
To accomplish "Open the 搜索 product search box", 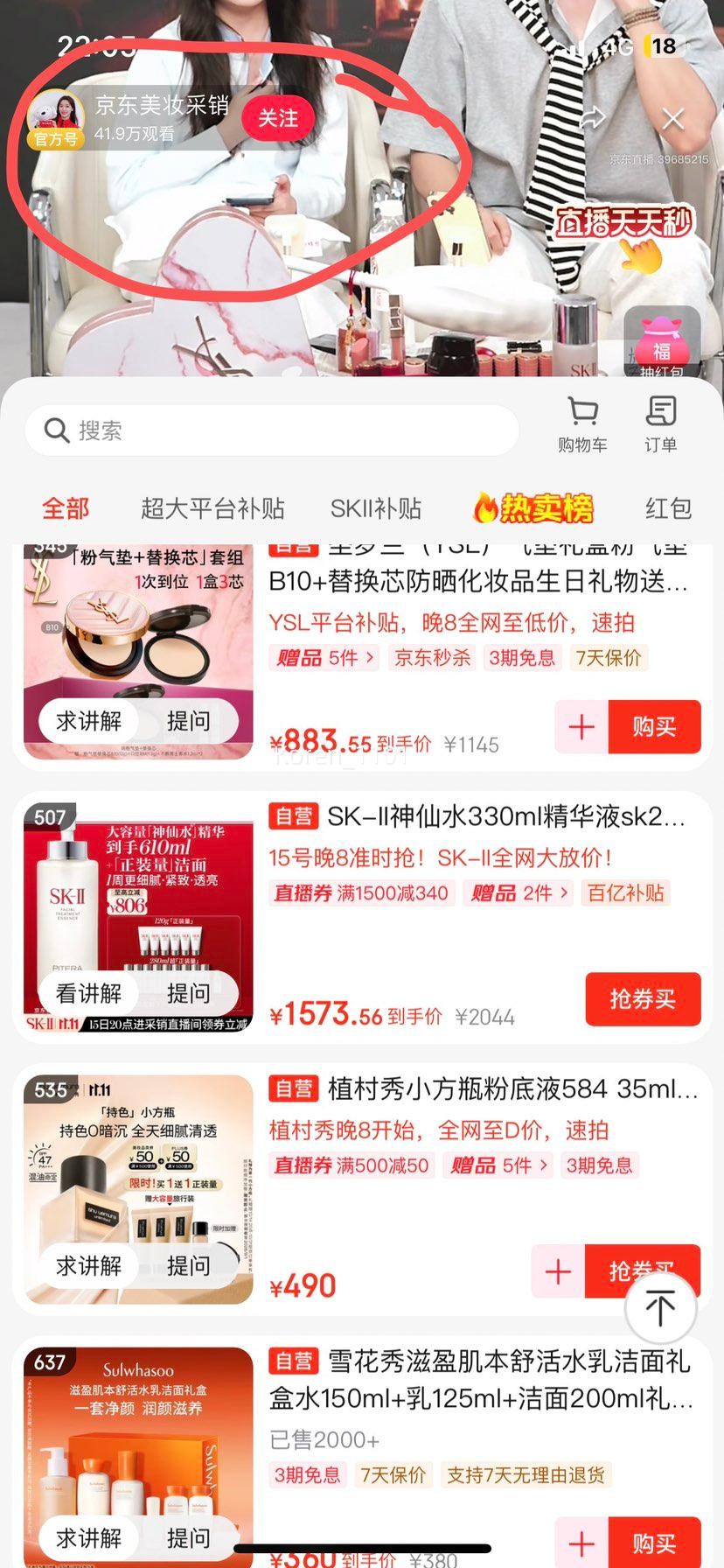I will 271,430.
